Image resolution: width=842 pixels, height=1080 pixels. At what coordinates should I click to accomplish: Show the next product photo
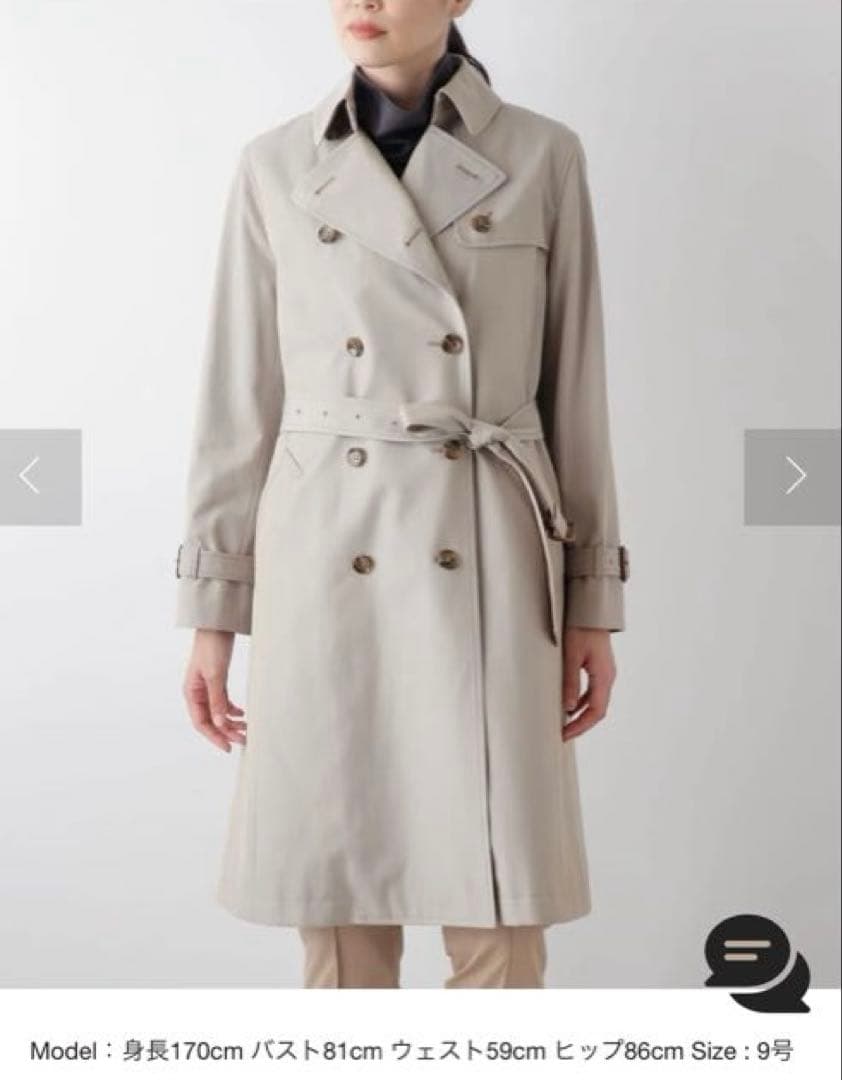[793, 477]
